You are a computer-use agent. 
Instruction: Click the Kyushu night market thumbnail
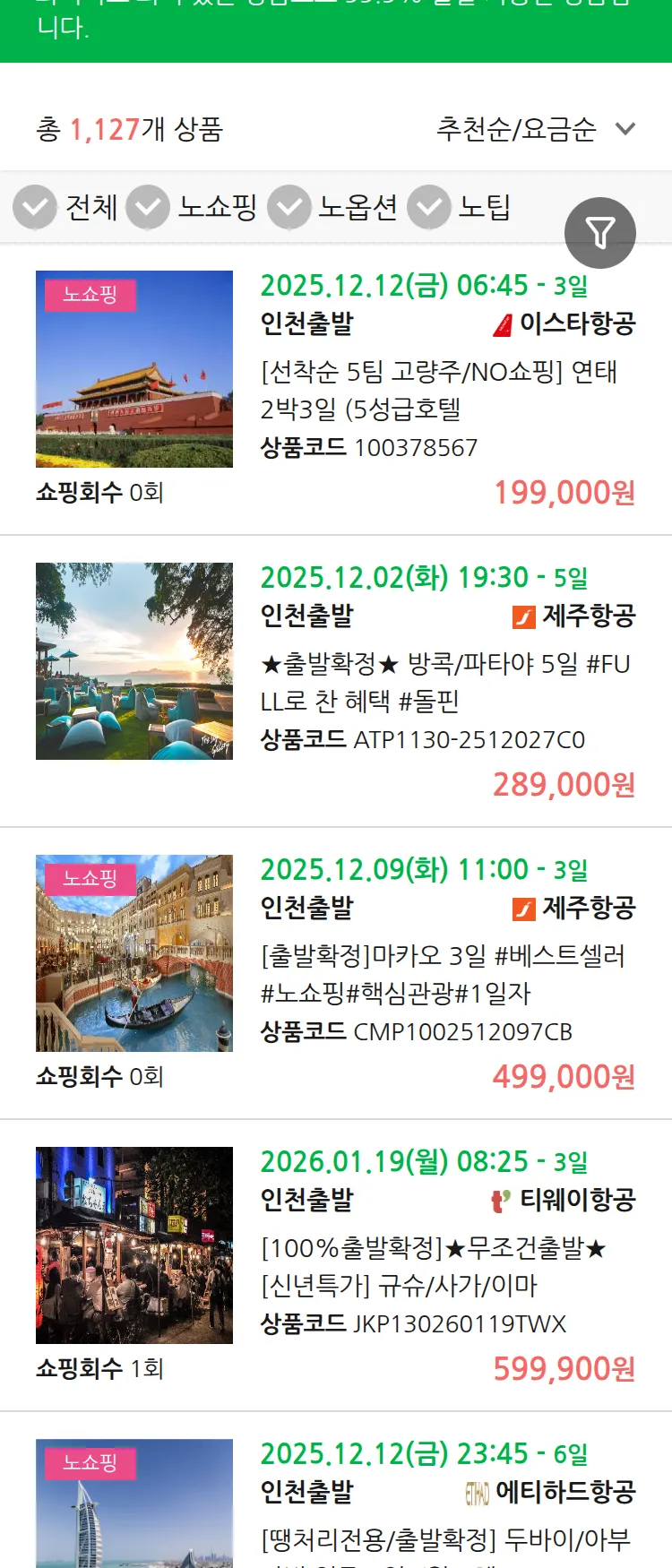point(134,1245)
